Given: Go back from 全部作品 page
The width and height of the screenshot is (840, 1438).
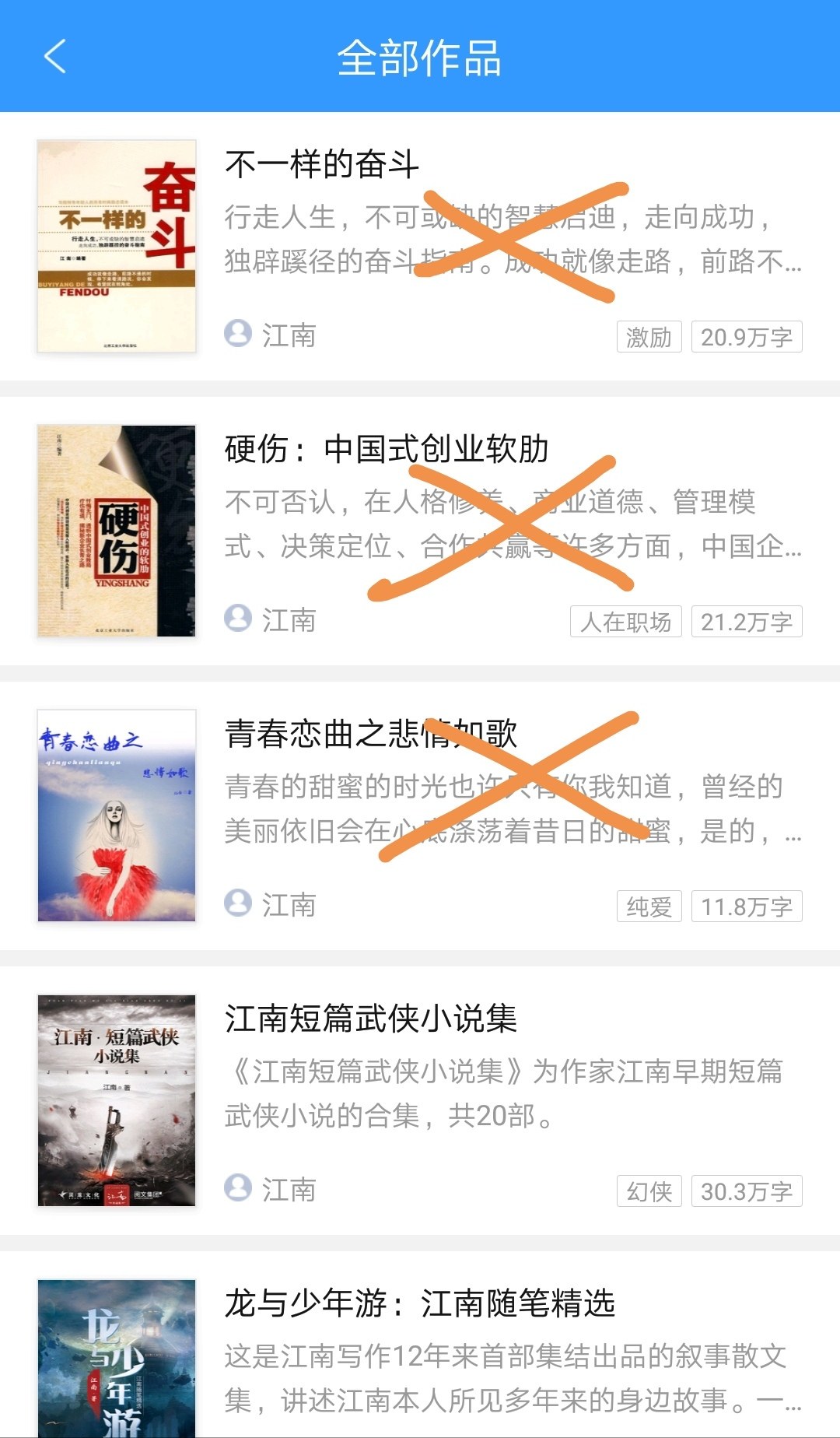Looking at the screenshot, I should point(55,57).
